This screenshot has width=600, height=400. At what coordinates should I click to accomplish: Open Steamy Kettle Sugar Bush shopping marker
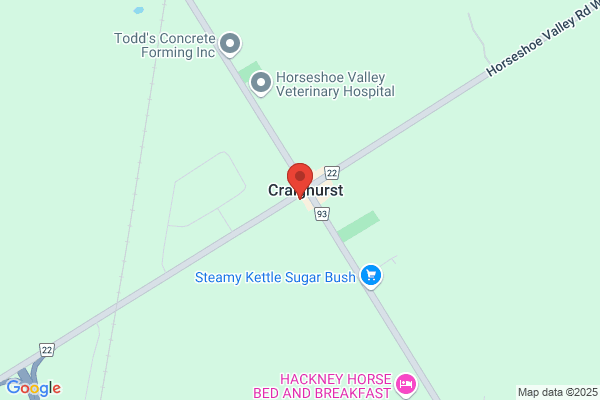point(371,276)
